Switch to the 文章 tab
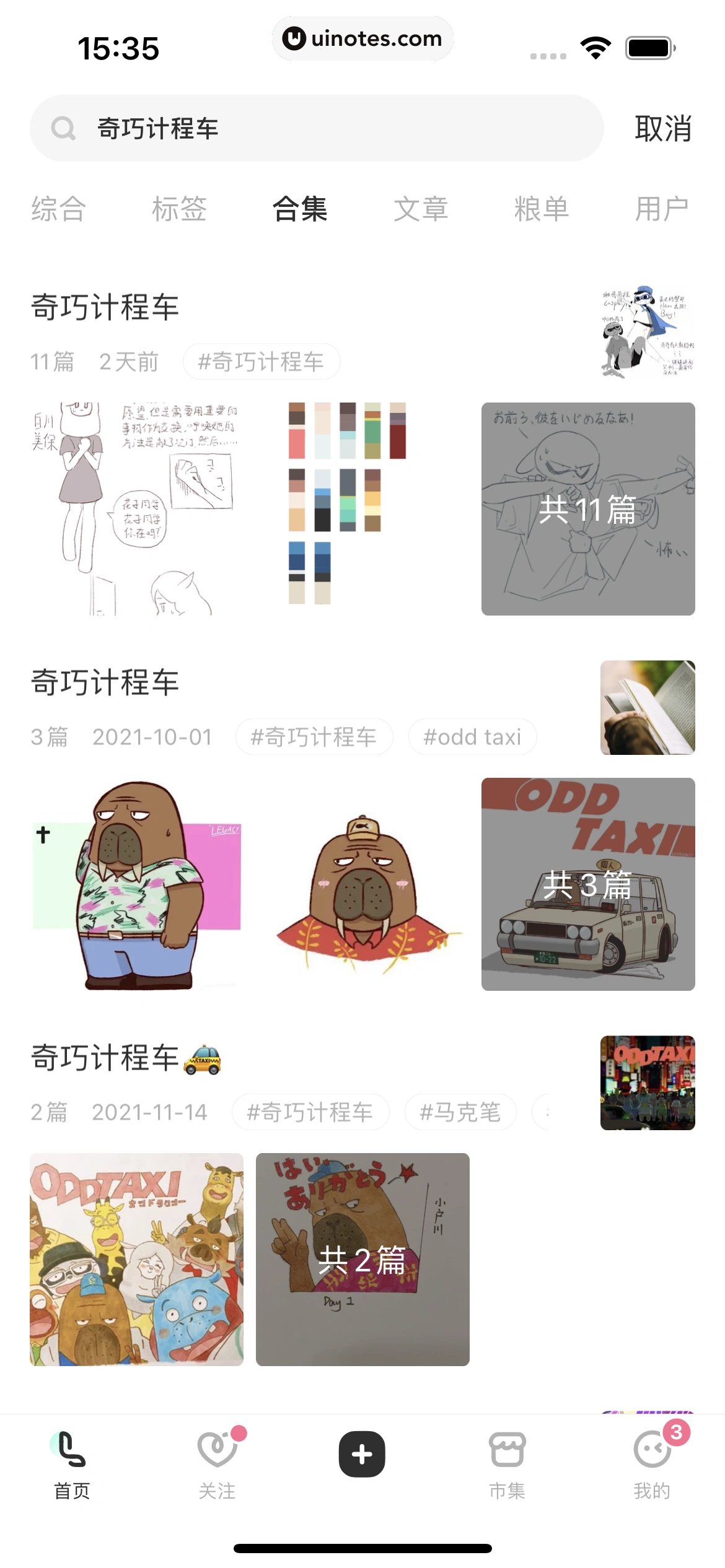725x1568 pixels. pyautogui.click(x=422, y=209)
